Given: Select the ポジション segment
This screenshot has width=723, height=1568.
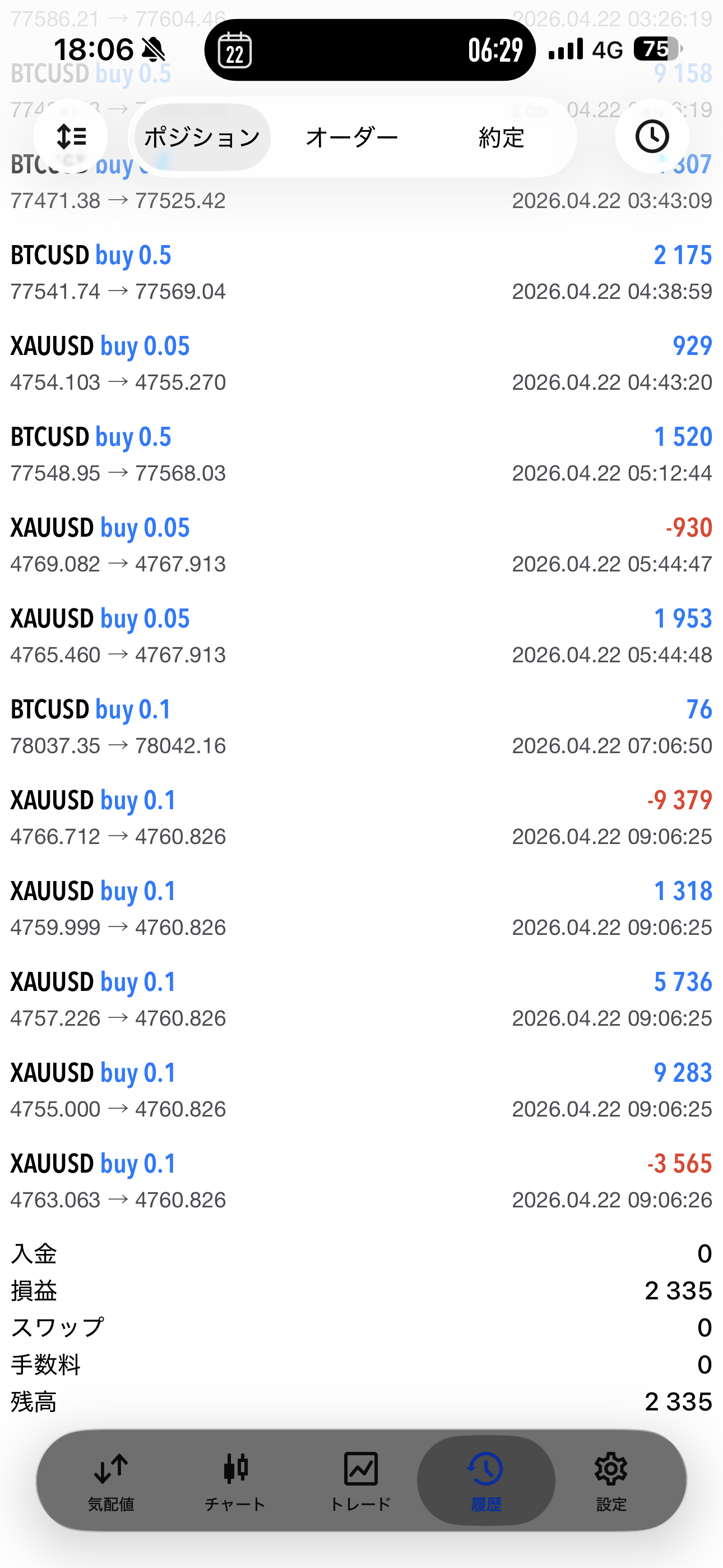Looking at the screenshot, I should click(202, 137).
